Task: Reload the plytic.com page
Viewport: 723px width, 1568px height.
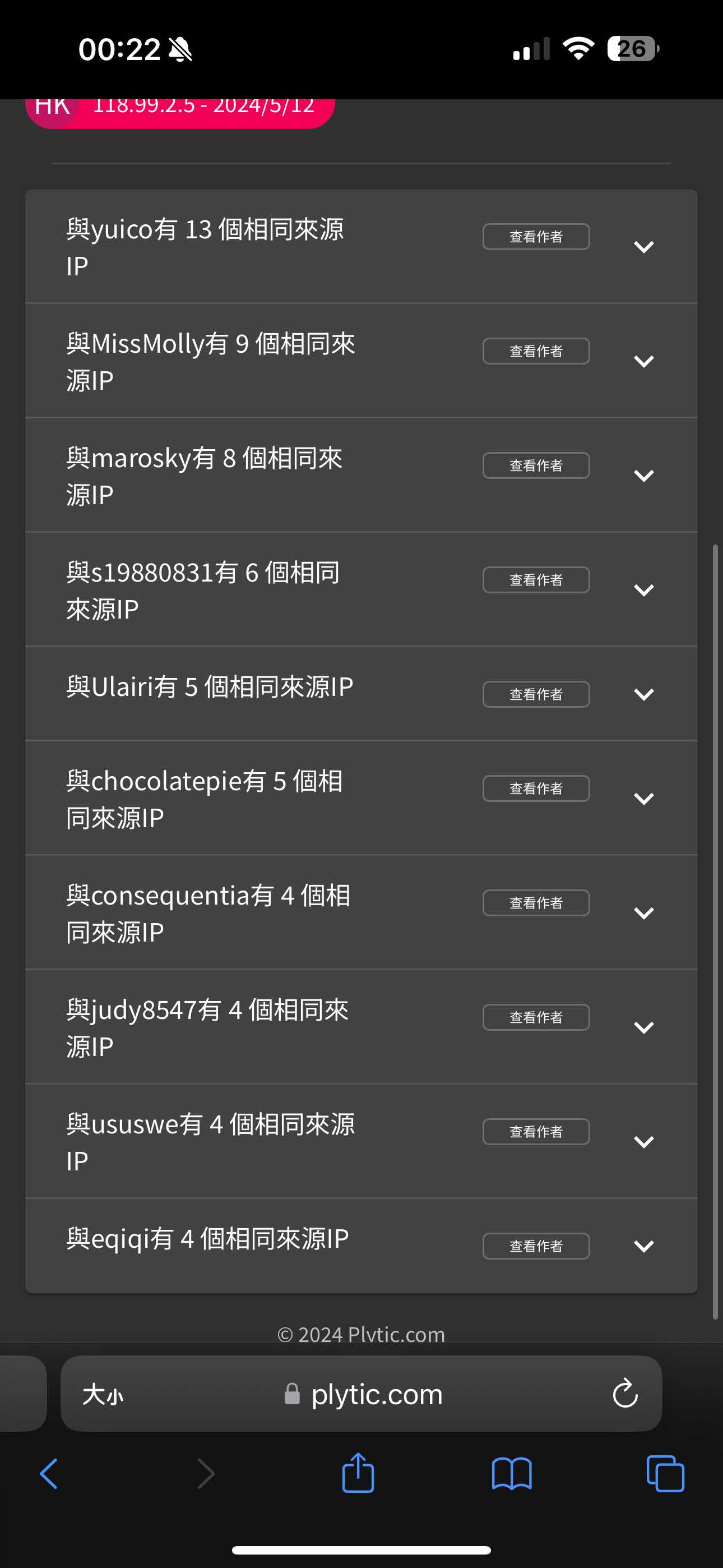Action: 624,1393
